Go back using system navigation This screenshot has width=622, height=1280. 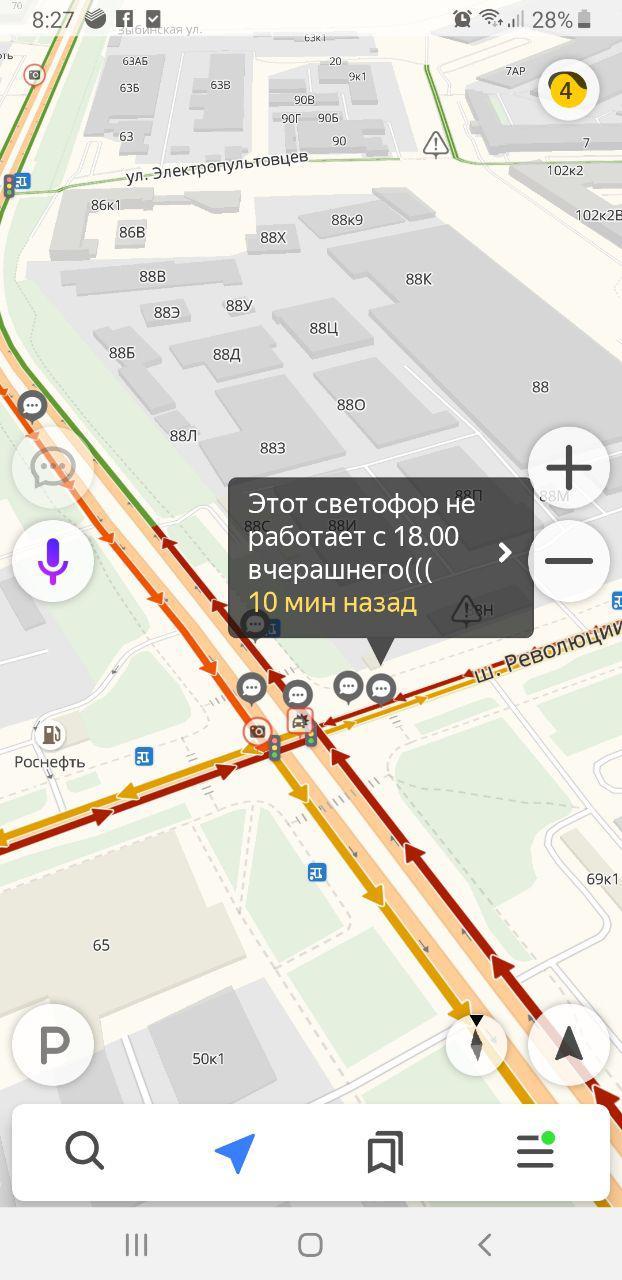(485, 1244)
